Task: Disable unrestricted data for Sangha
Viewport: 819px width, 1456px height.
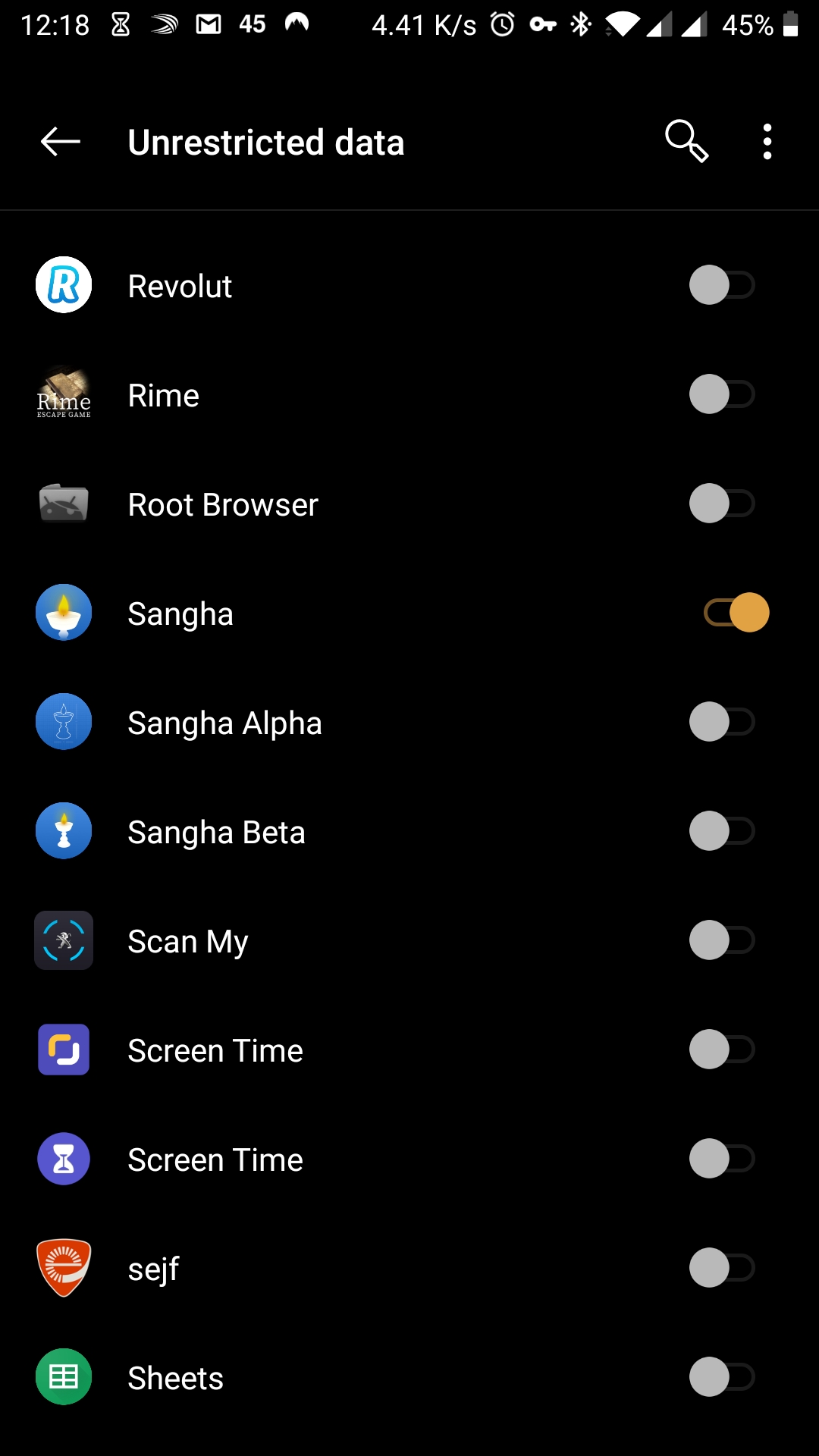Action: tap(736, 613)
